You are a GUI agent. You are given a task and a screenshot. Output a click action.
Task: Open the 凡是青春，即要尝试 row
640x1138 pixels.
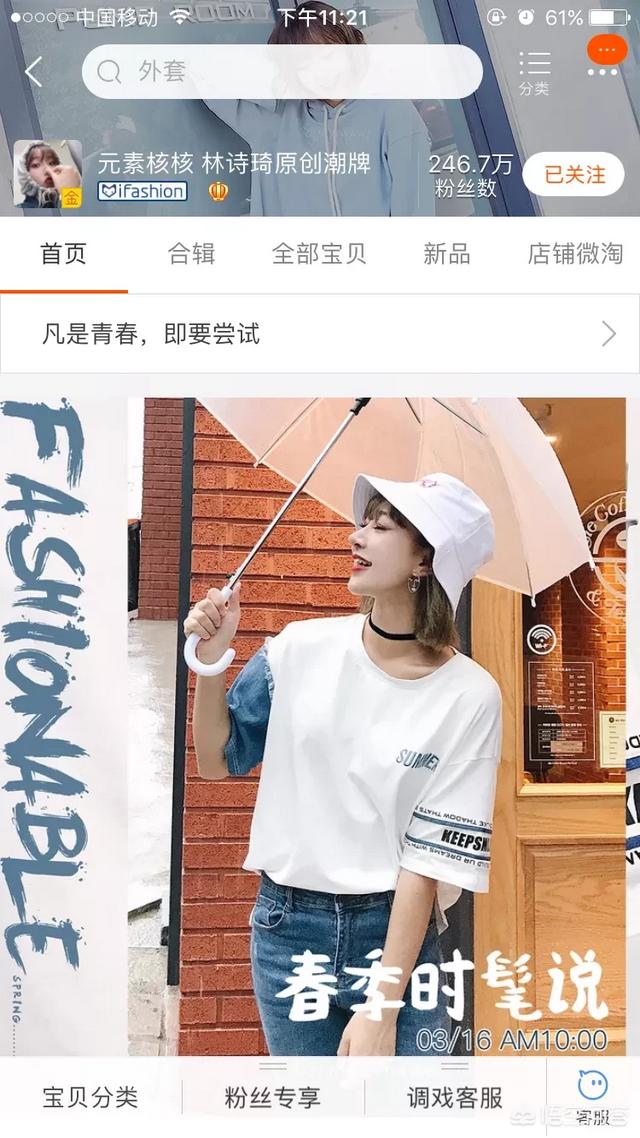(x=320, y=335)
